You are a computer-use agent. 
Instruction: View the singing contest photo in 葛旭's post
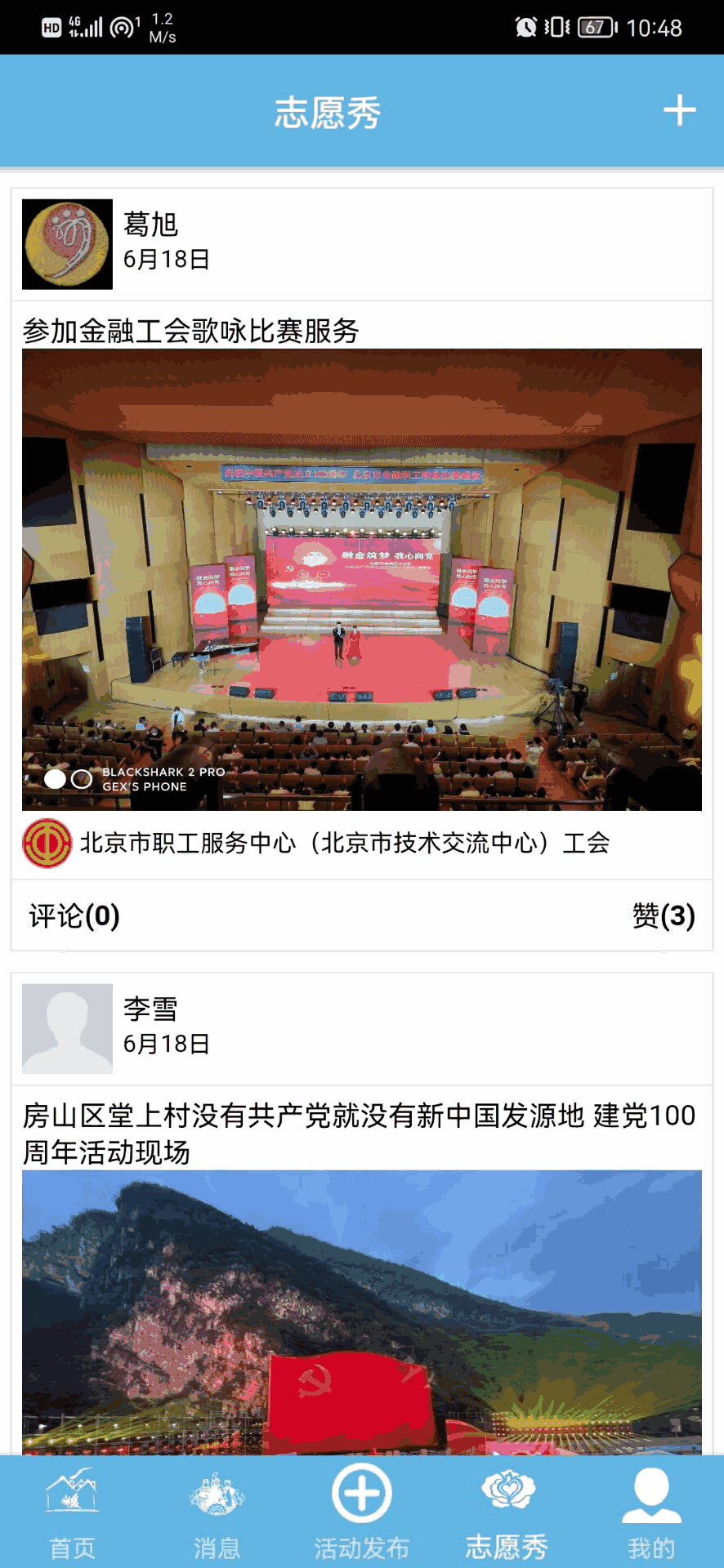pyautogui.click(x=361, y=579)
